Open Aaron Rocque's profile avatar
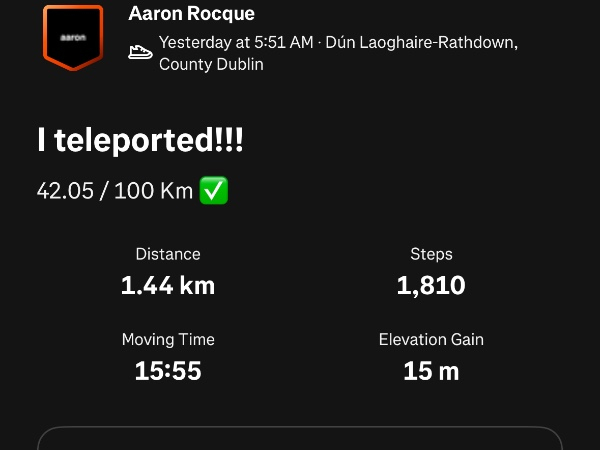 (73, 37)
